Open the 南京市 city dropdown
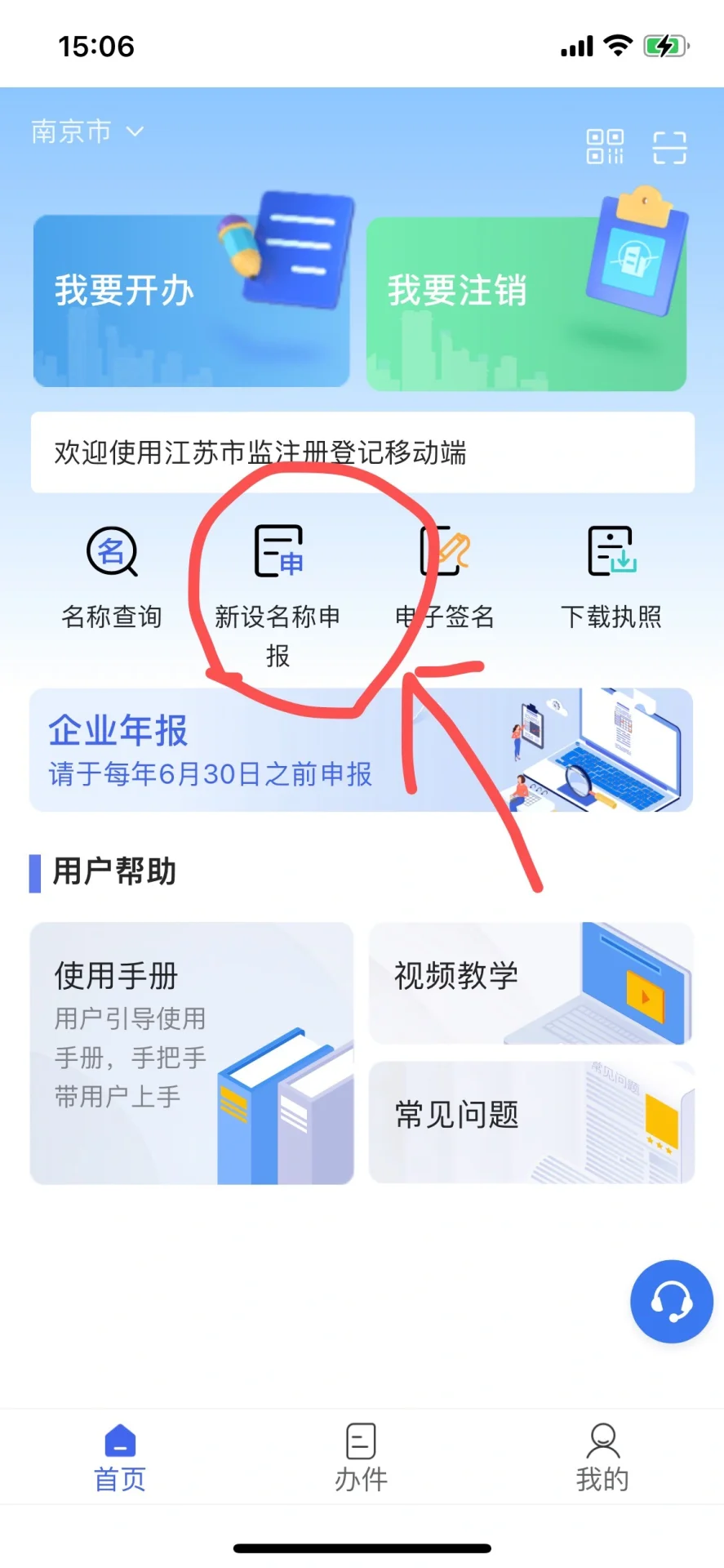This screenshot has height=1568, width=724. pos(87,131)
